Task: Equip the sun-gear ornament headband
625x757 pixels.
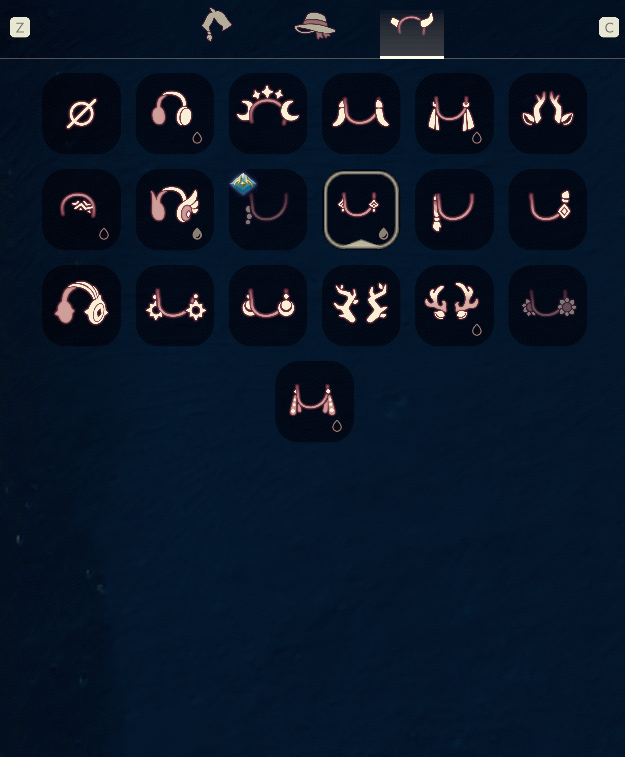Action: 174,305
